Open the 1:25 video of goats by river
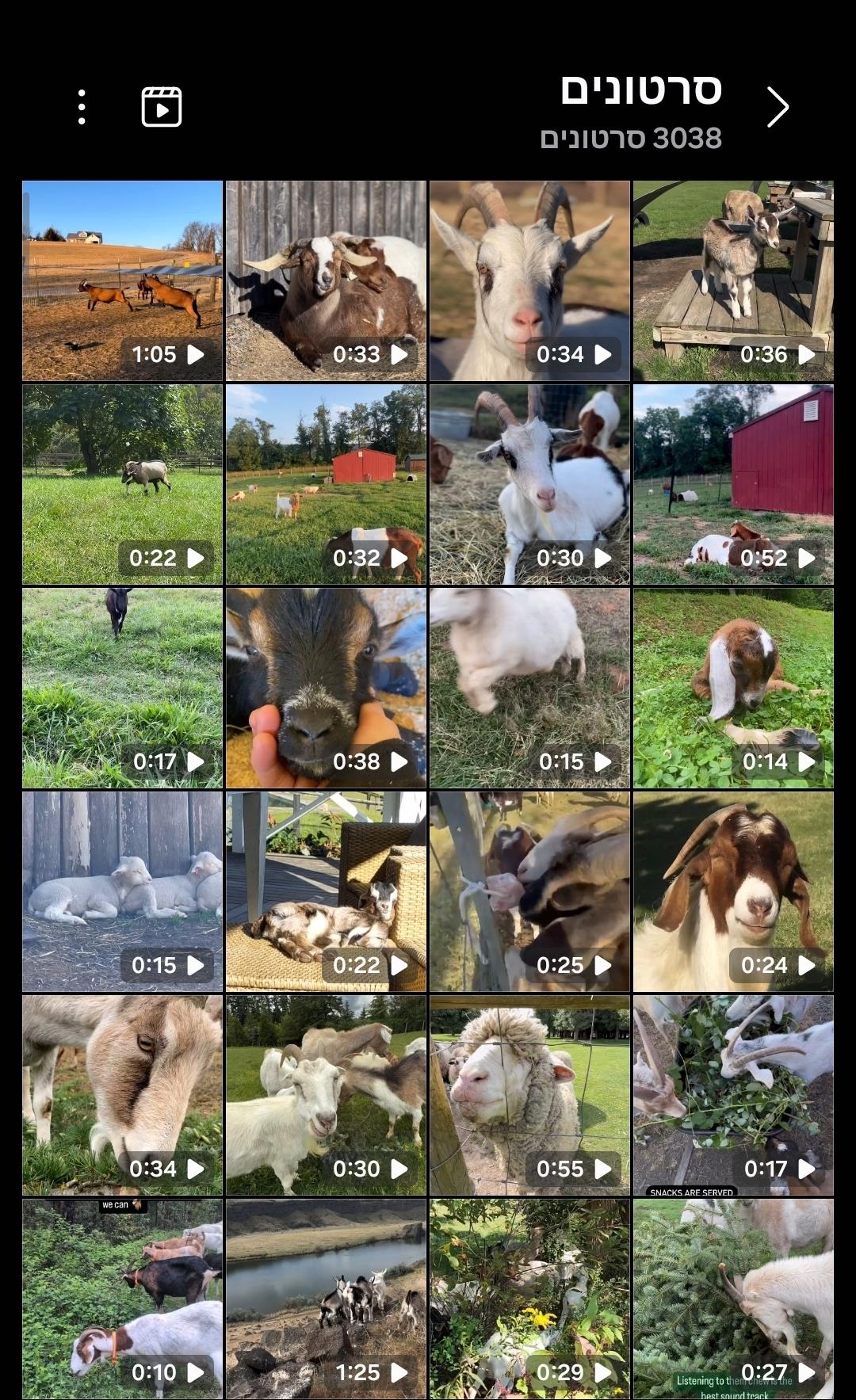 [x=326, y=1299]
